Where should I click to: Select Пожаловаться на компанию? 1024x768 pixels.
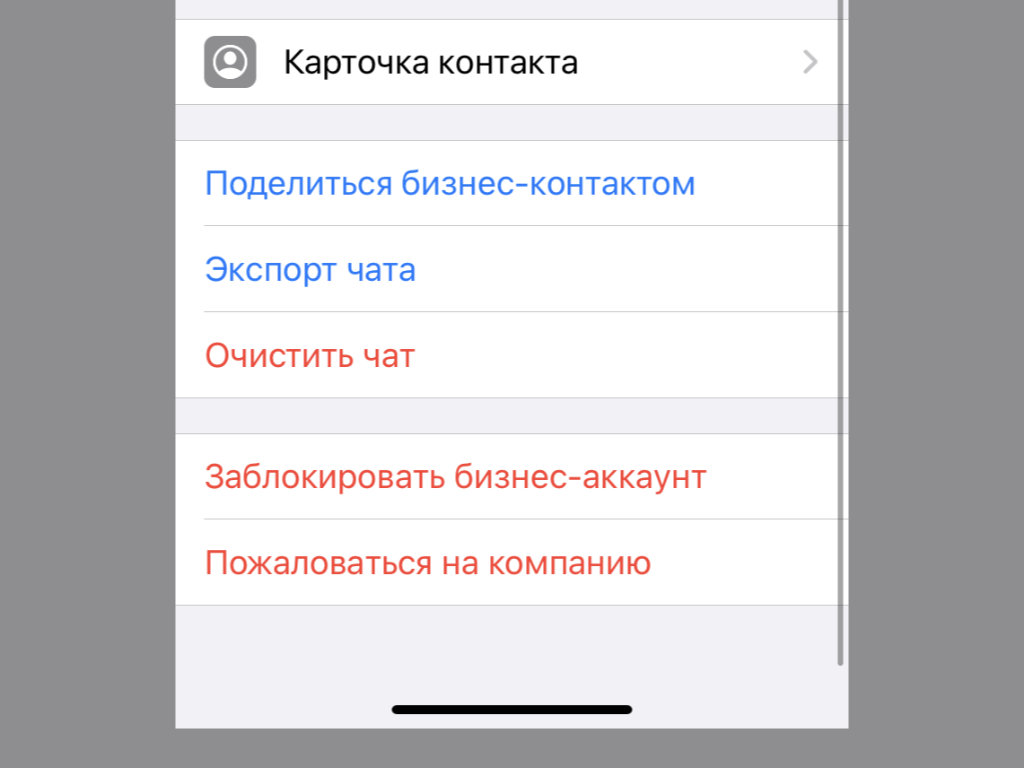(x=428, y=563)
